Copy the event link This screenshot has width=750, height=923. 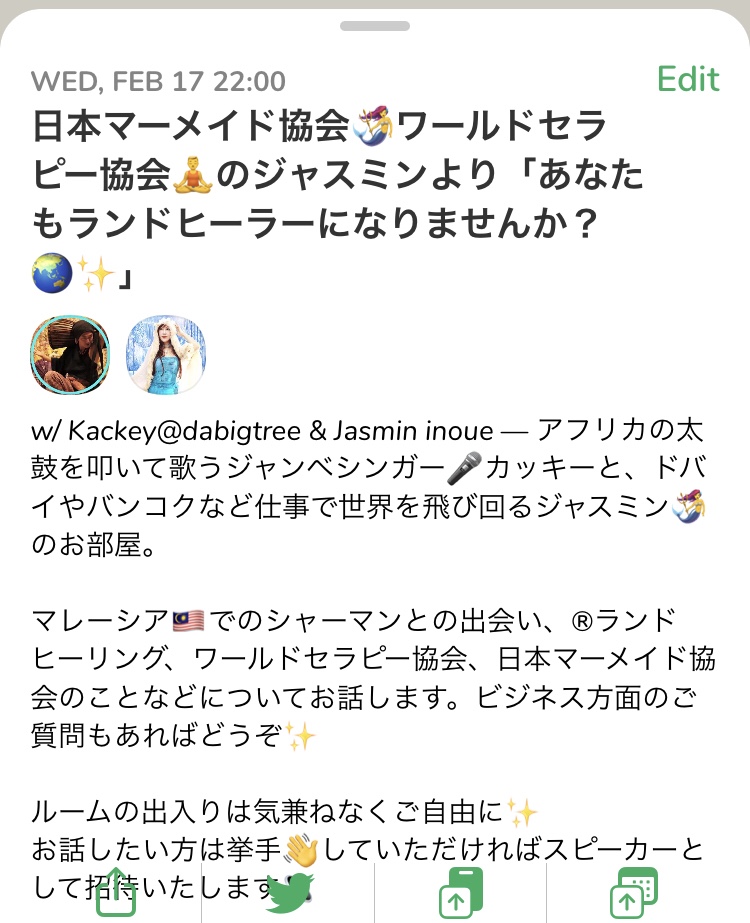pyautogui.click(x=461, y=894)
